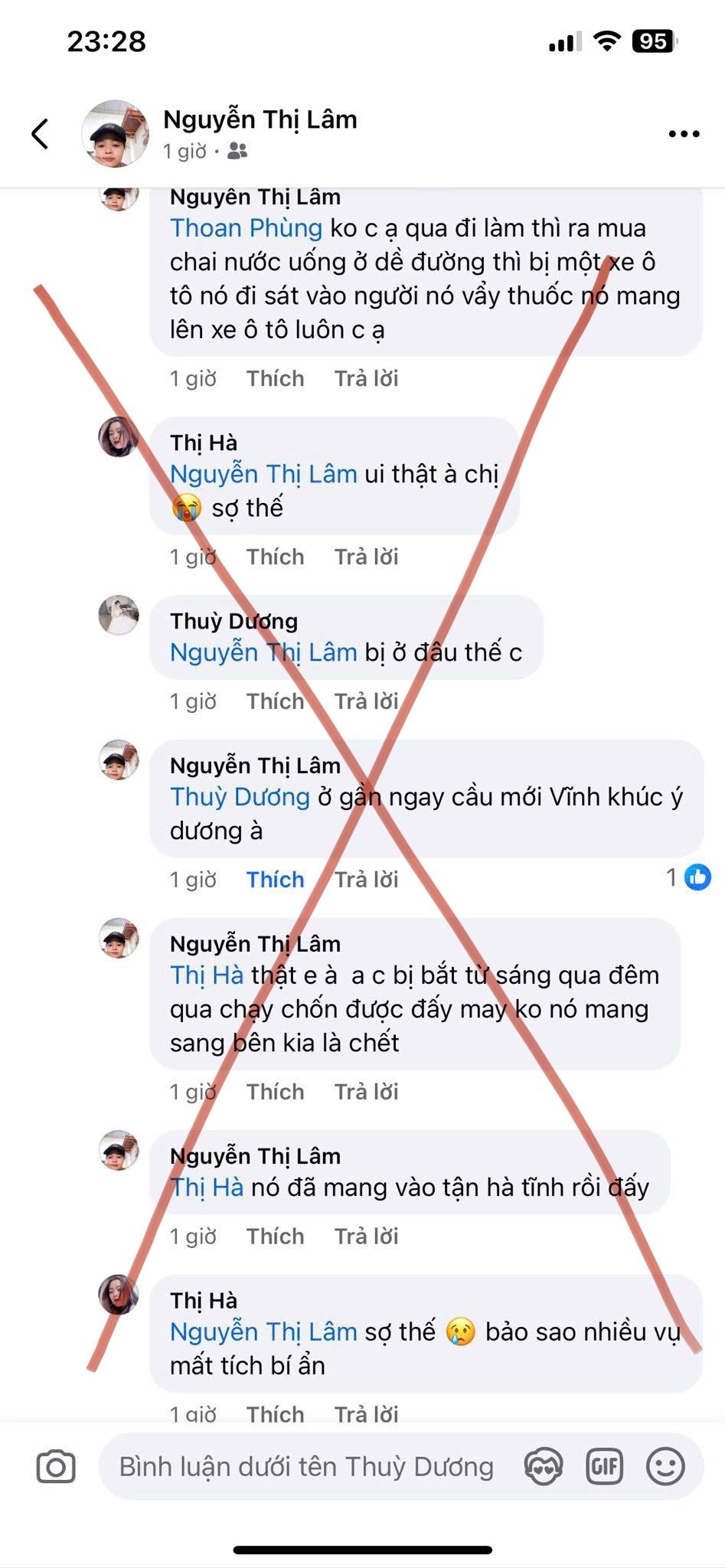Reply to Thuỳ Dương's comment
Image resolution: width=725 pixels, height=1568 pixels.
tap(366, 701)
